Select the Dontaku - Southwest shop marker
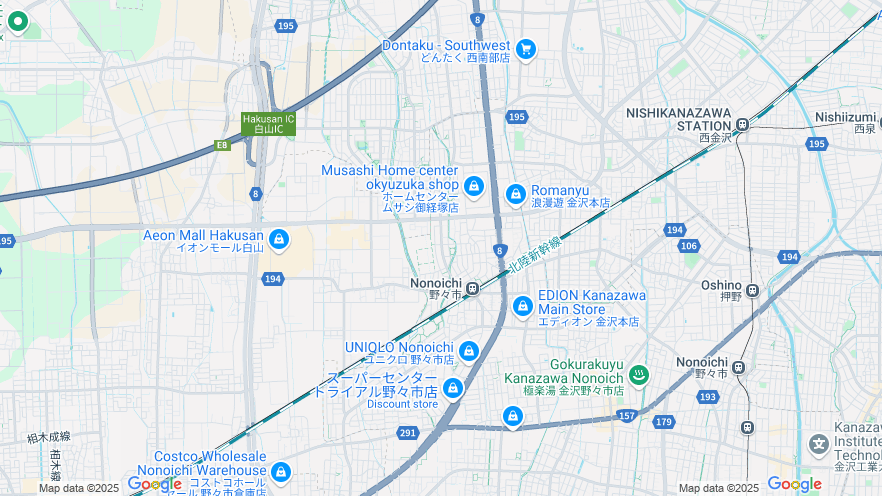Viewport: 882px width, 496px height. click(526, 49)
